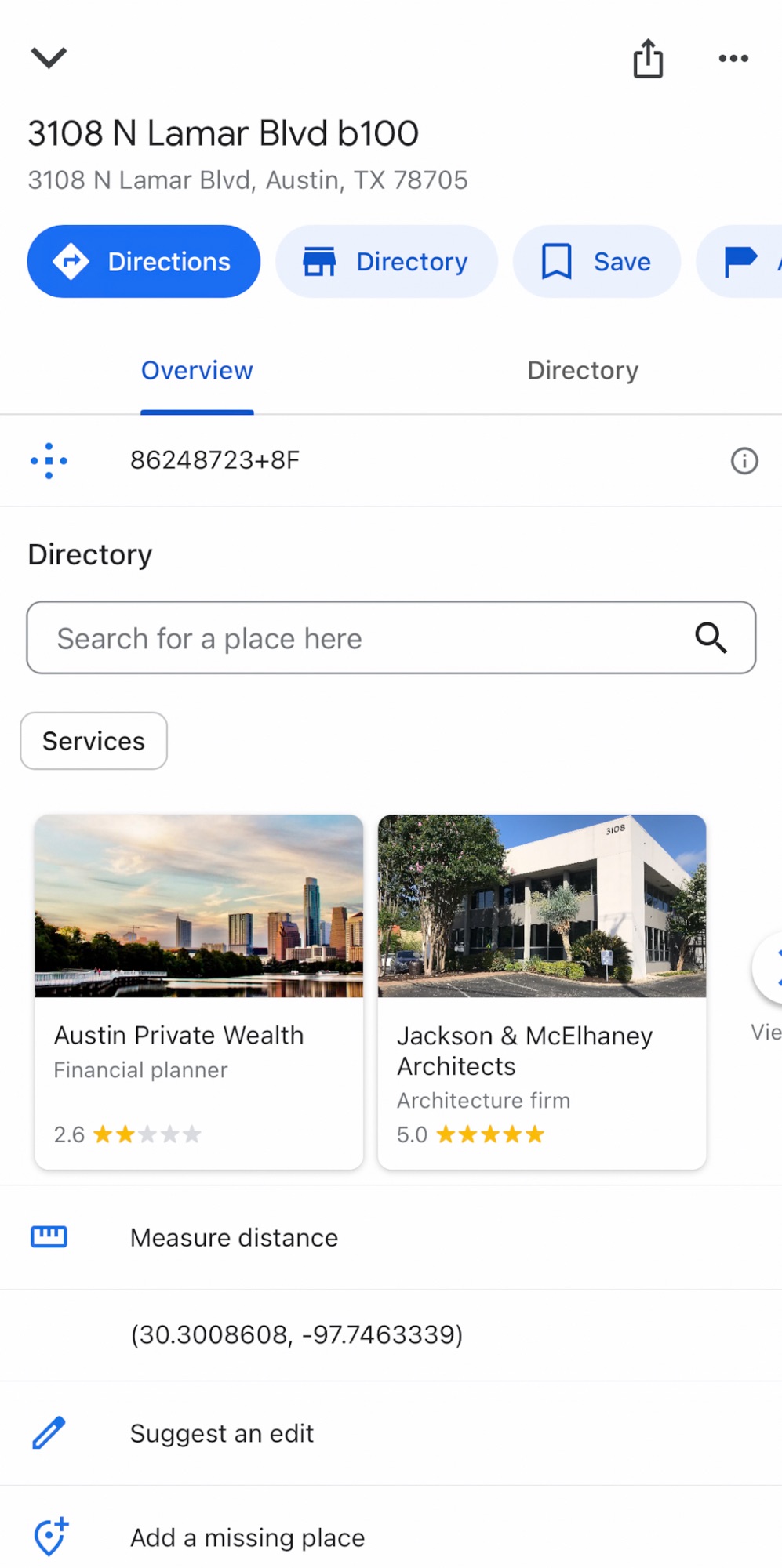Open Austin Private Wealth card
Image resolution: width=782 pixels, height=1568 pixels.
198,992
